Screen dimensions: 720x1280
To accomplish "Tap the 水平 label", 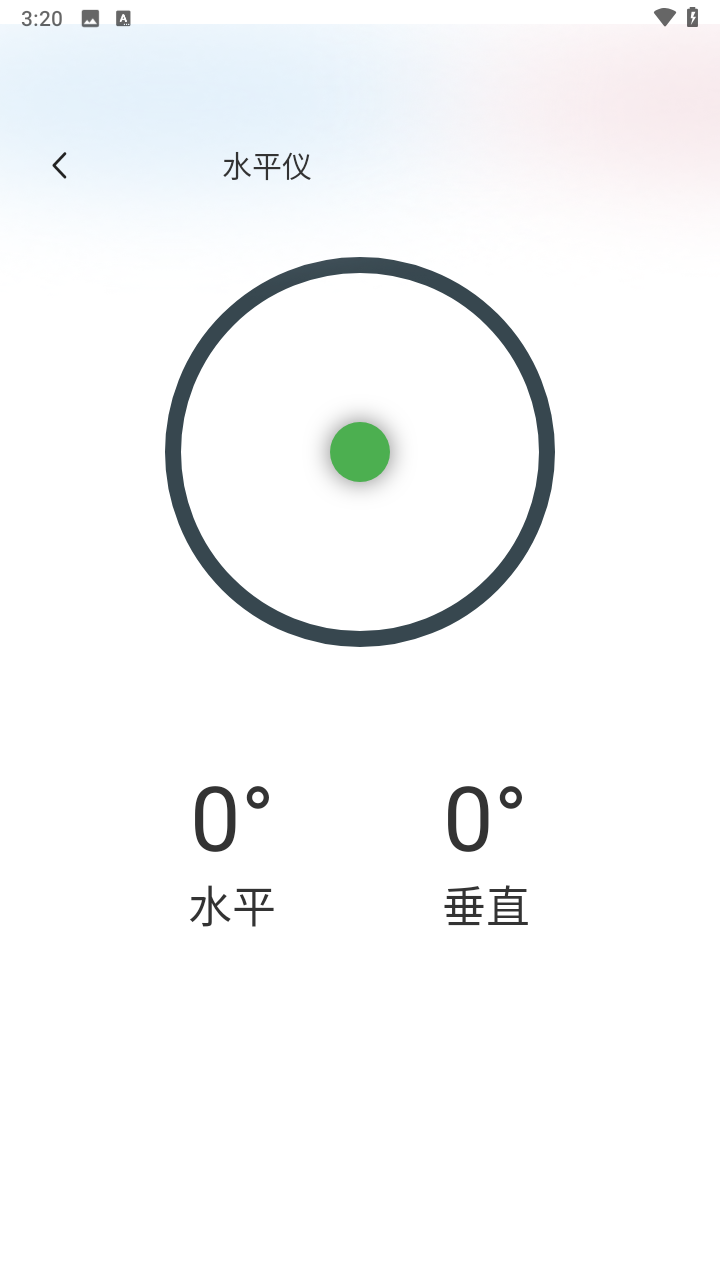I will coord(232,906).
